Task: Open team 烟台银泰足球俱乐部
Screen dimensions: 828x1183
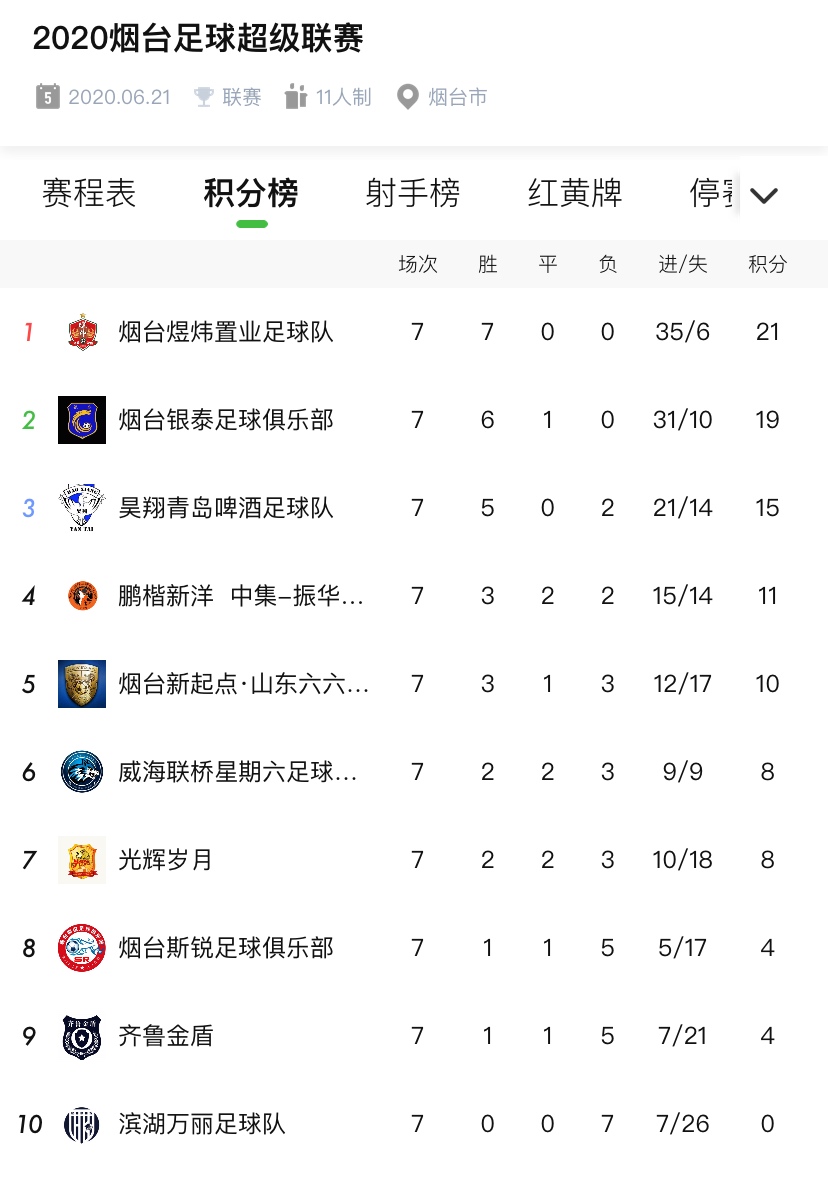Action: [x=226, y=420]
